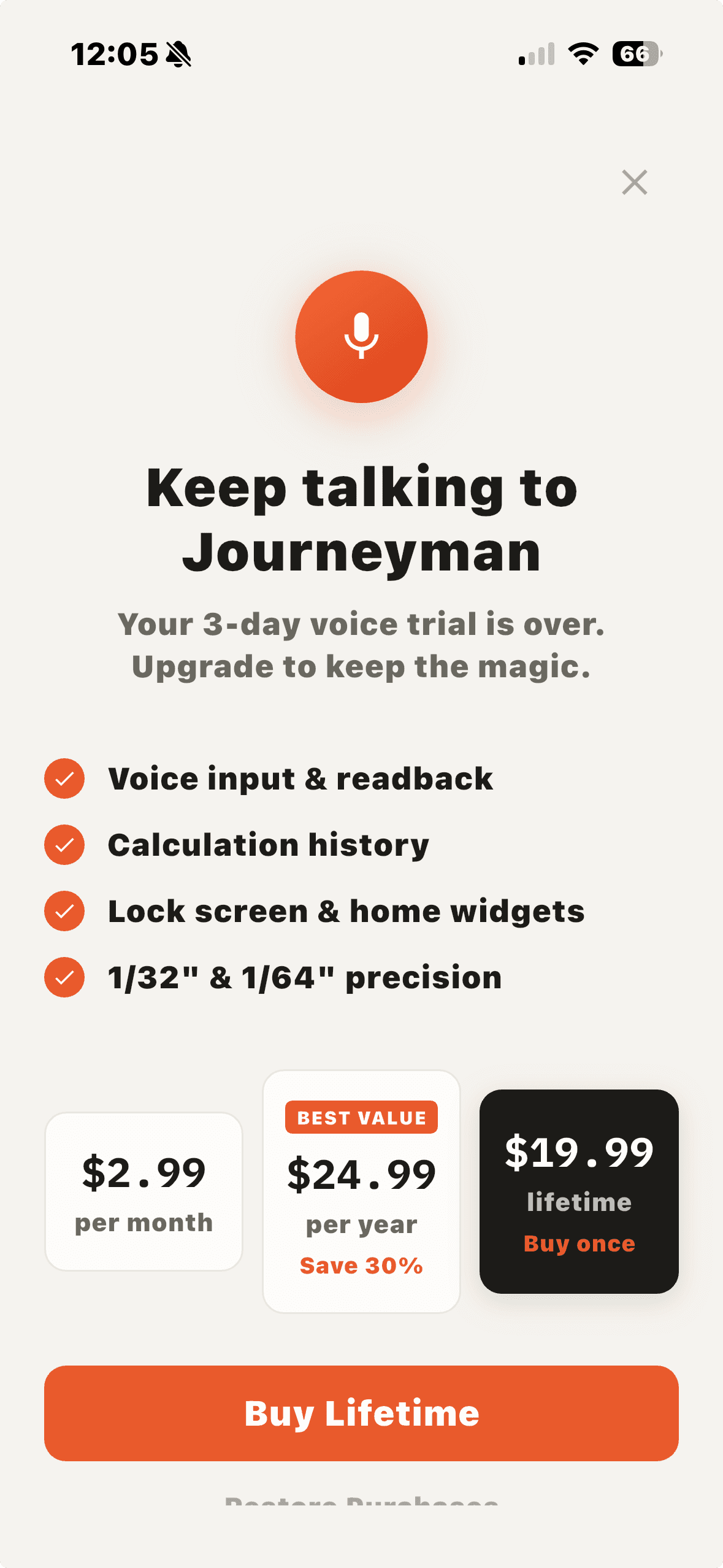
Task: Tap the muted notifications bell icon
Action: coord(178,54)
